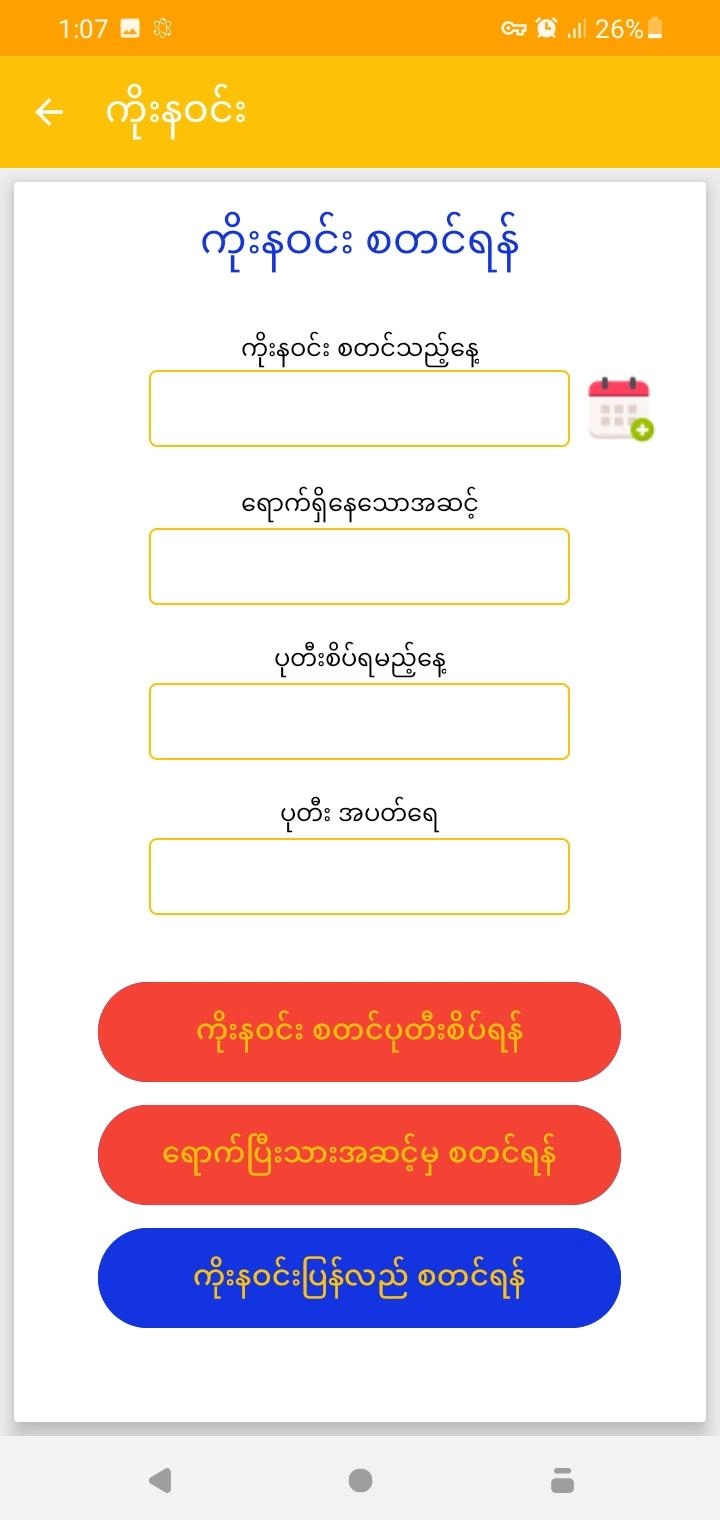Focus the ပုတီးစိပ်ရမည့်နေ့ field
Screen dimensions: 720x1520
pos(359,721)
